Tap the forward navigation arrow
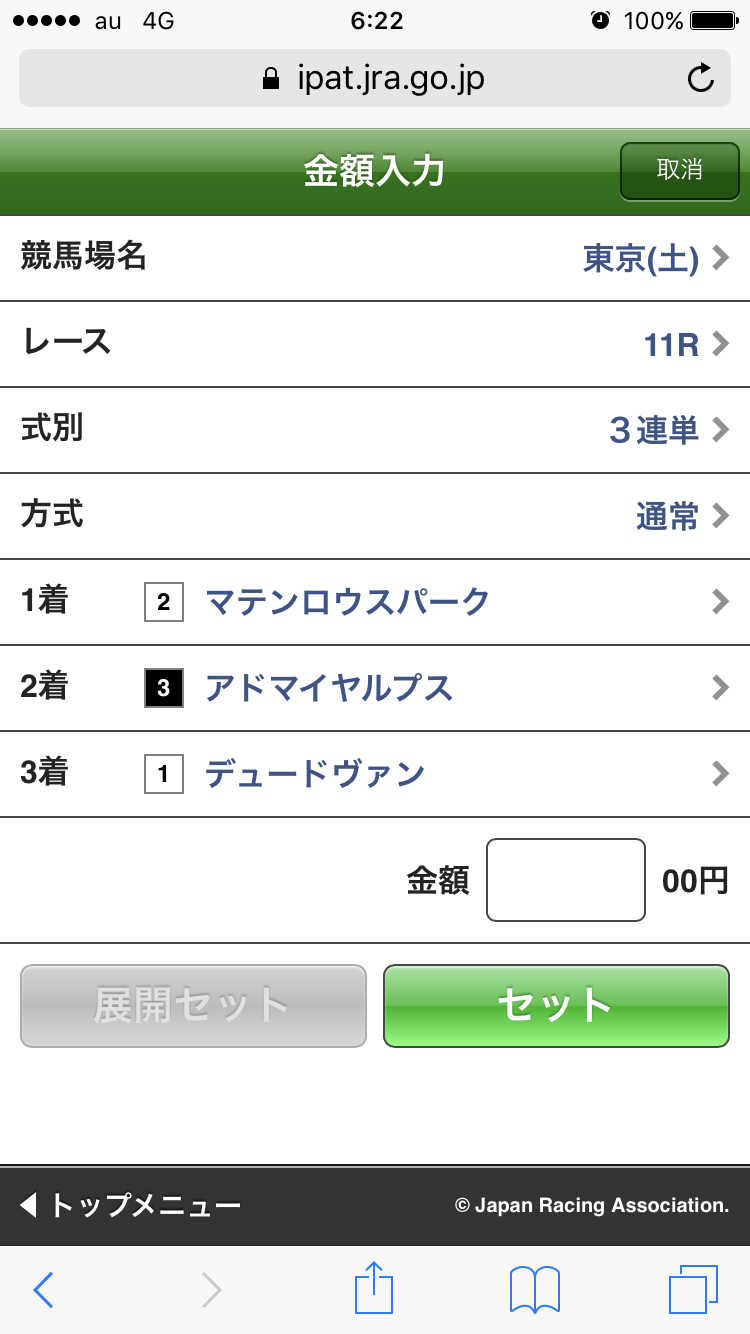The height and width of the screenshot is (1334, 750). coord(208,1289)
